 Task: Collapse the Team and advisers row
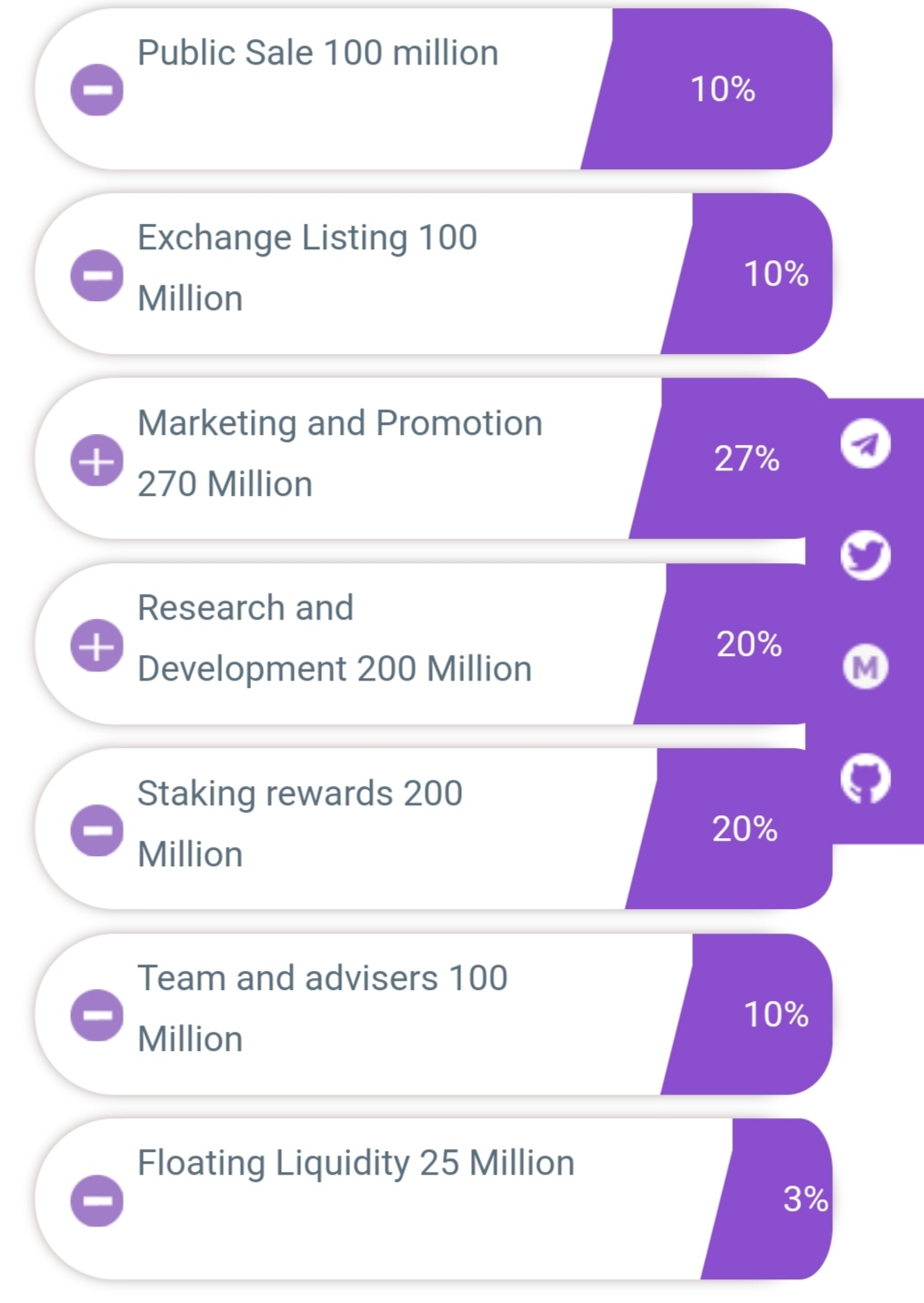click(97, 1015)
